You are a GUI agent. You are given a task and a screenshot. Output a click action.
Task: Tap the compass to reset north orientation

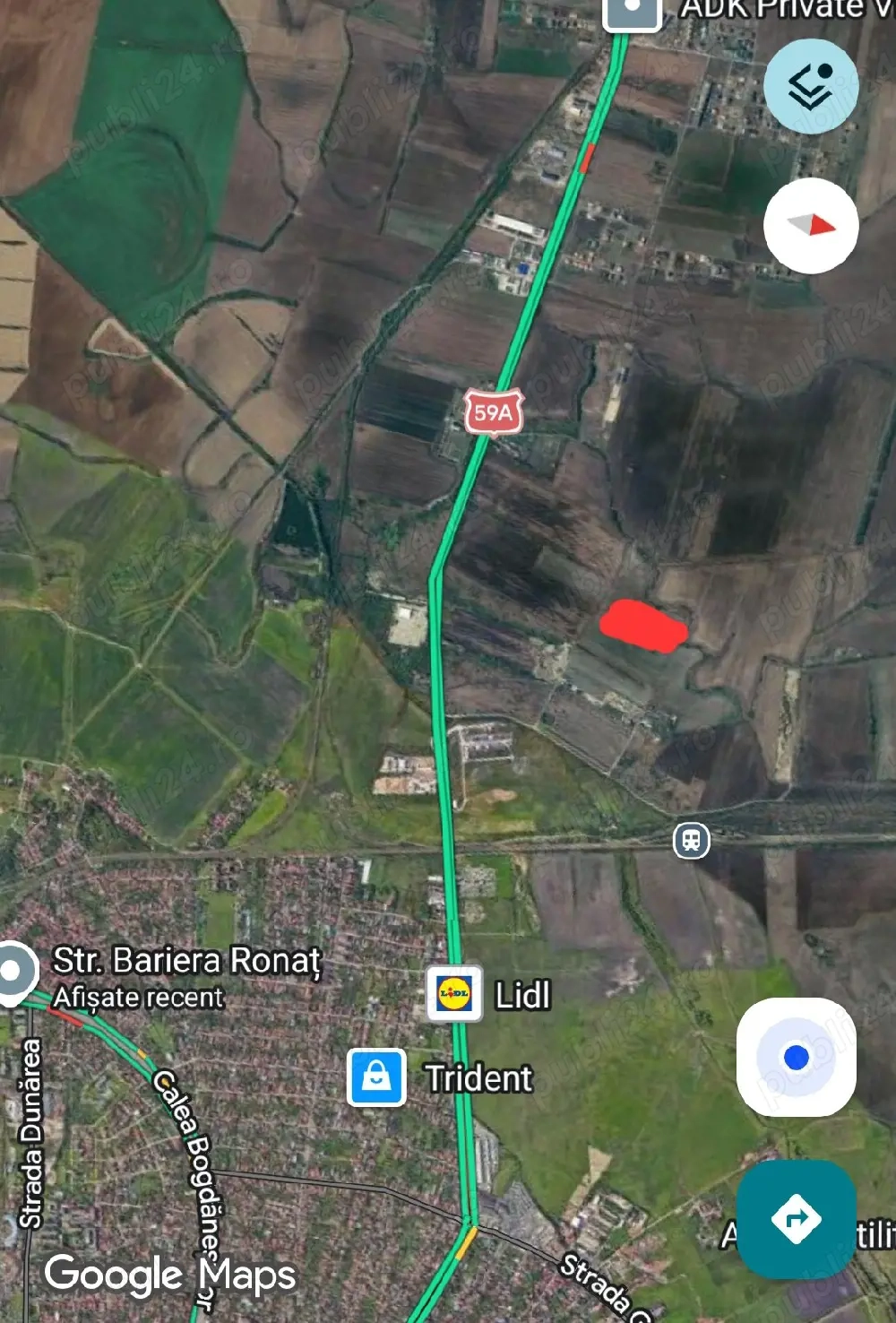coord(811,226)
